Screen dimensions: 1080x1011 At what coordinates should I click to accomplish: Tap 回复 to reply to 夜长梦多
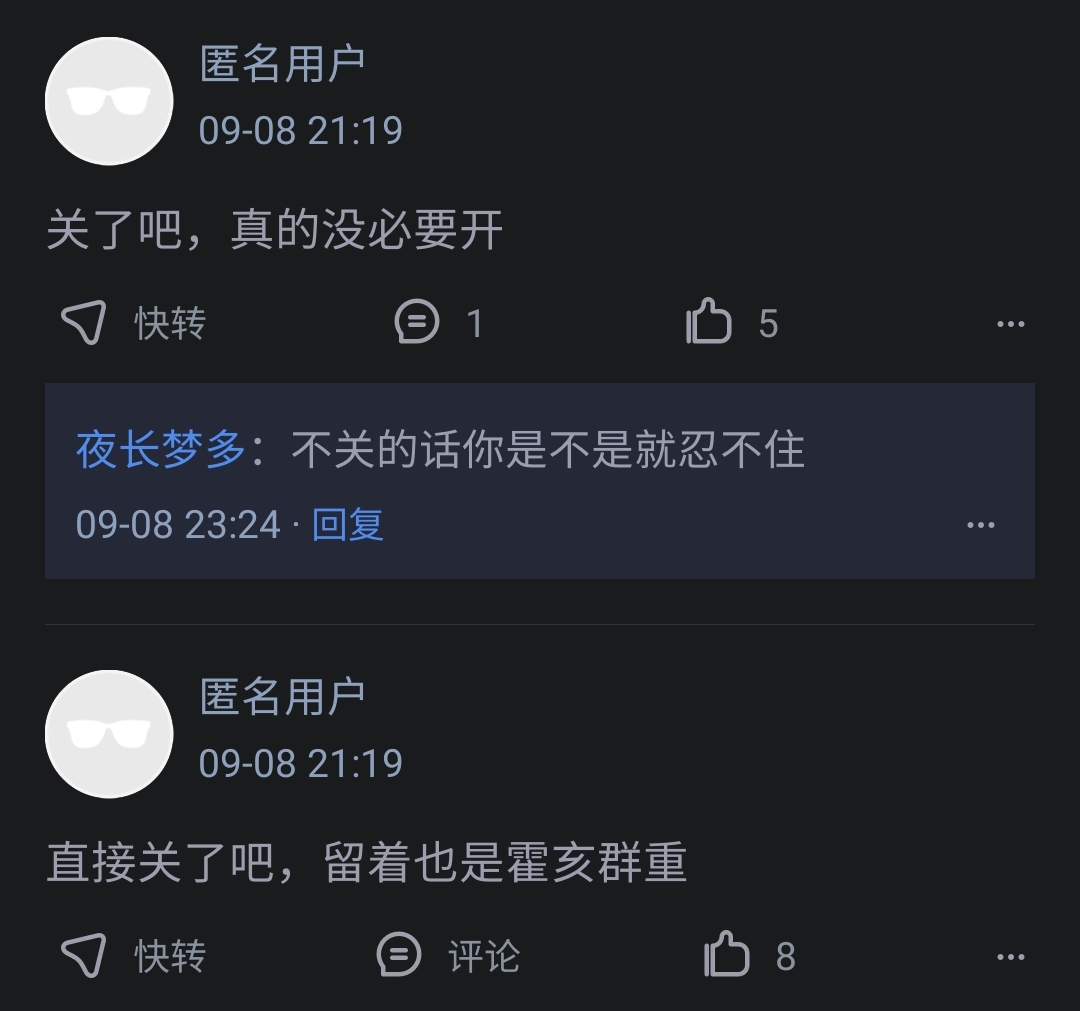[348, 524]
